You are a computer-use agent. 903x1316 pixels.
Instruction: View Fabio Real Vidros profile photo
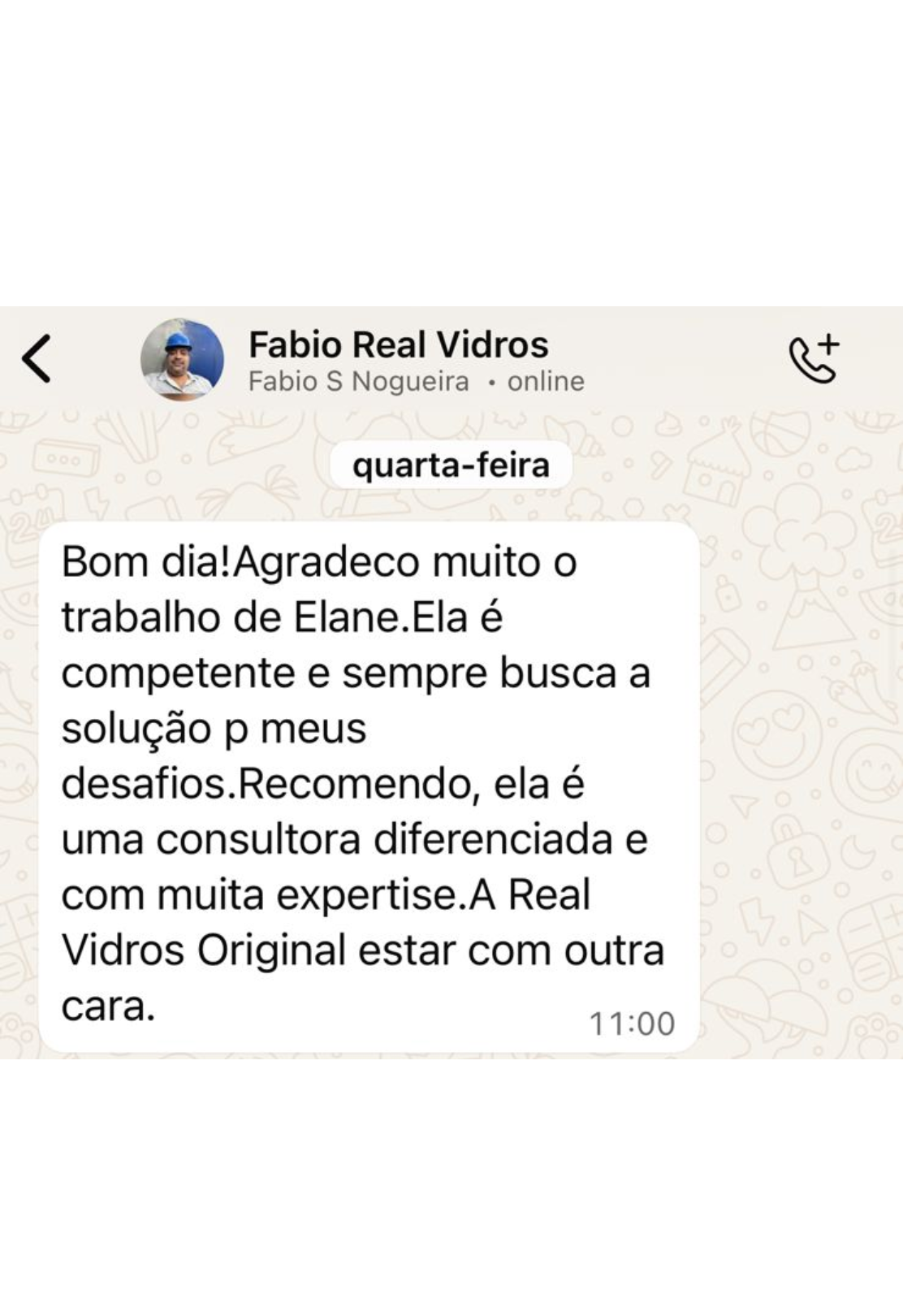[x=182, y=359]
